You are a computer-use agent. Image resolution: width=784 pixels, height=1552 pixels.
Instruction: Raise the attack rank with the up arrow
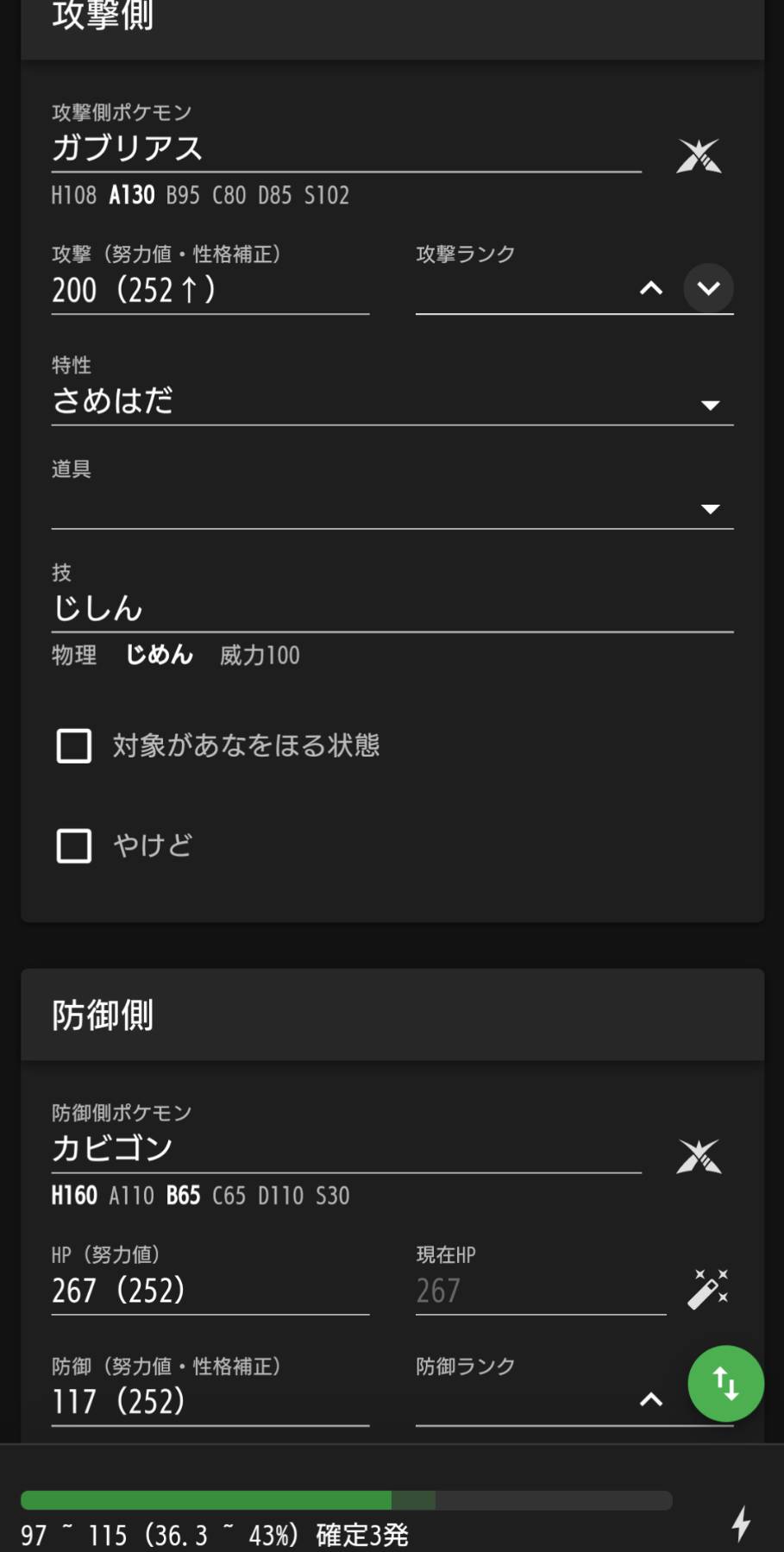[x=651, y=289]
